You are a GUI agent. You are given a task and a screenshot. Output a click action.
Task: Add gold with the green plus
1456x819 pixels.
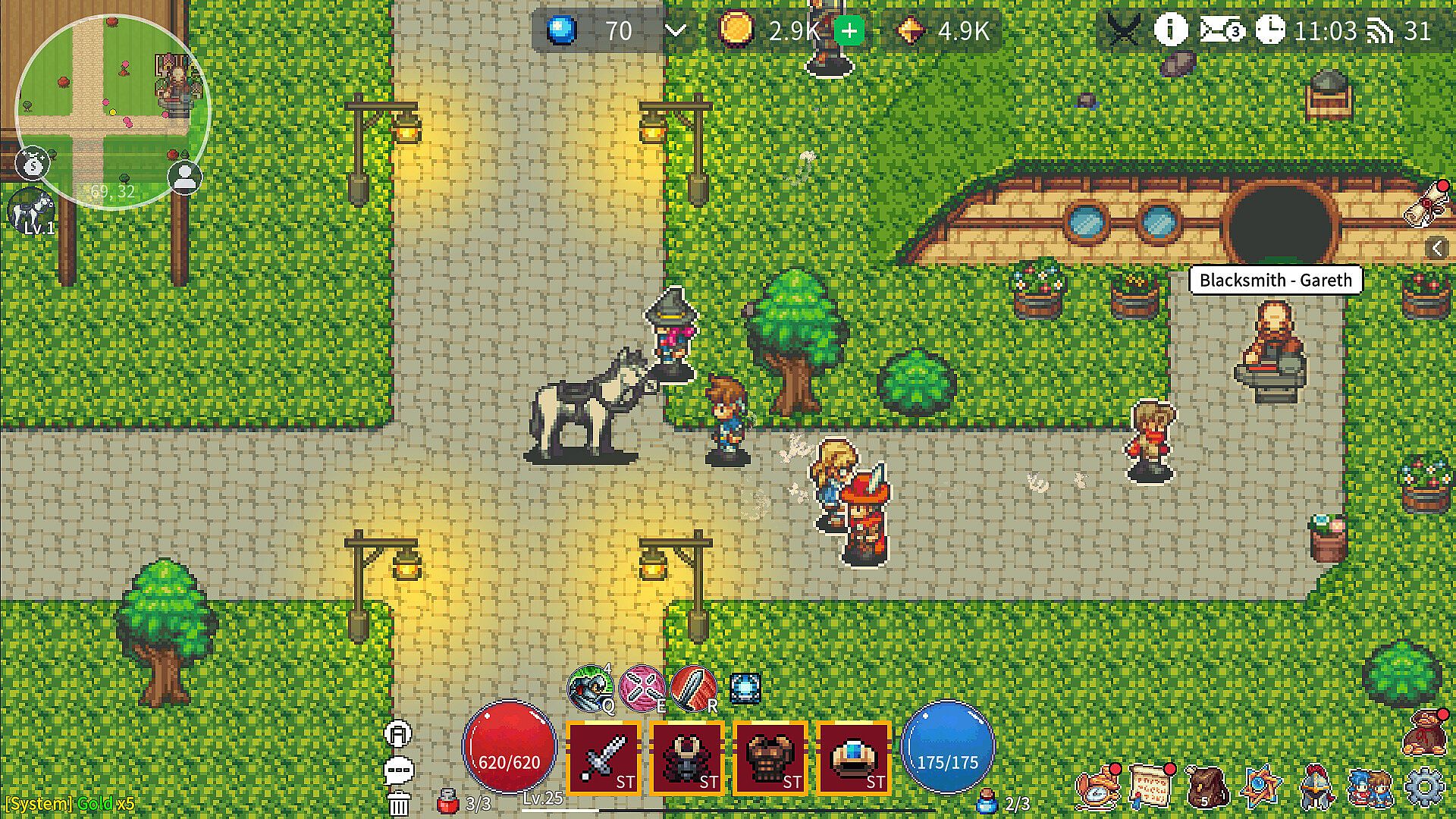coord(849,31)
